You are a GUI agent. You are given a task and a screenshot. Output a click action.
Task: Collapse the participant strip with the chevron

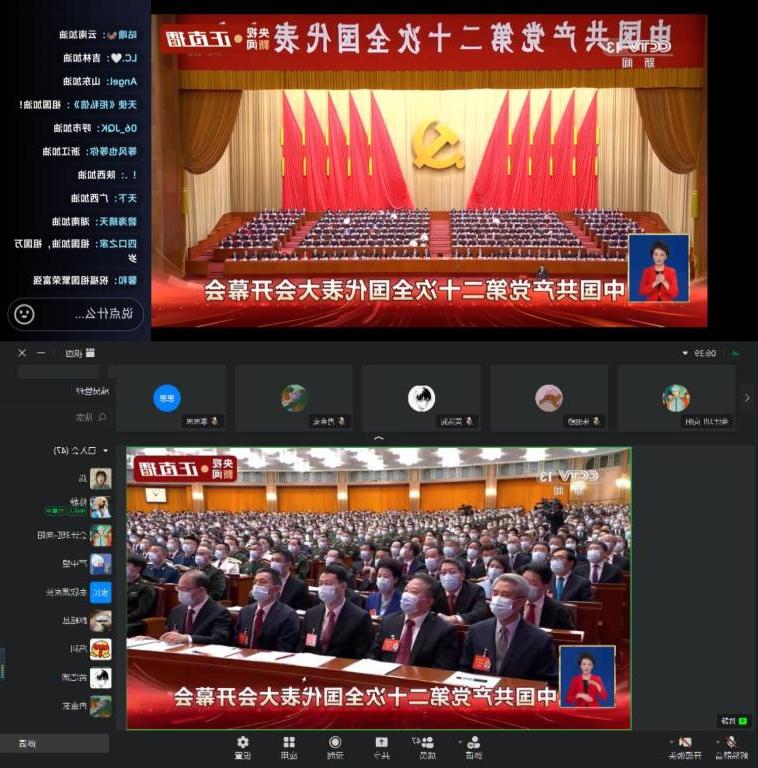tap(378, 438)
